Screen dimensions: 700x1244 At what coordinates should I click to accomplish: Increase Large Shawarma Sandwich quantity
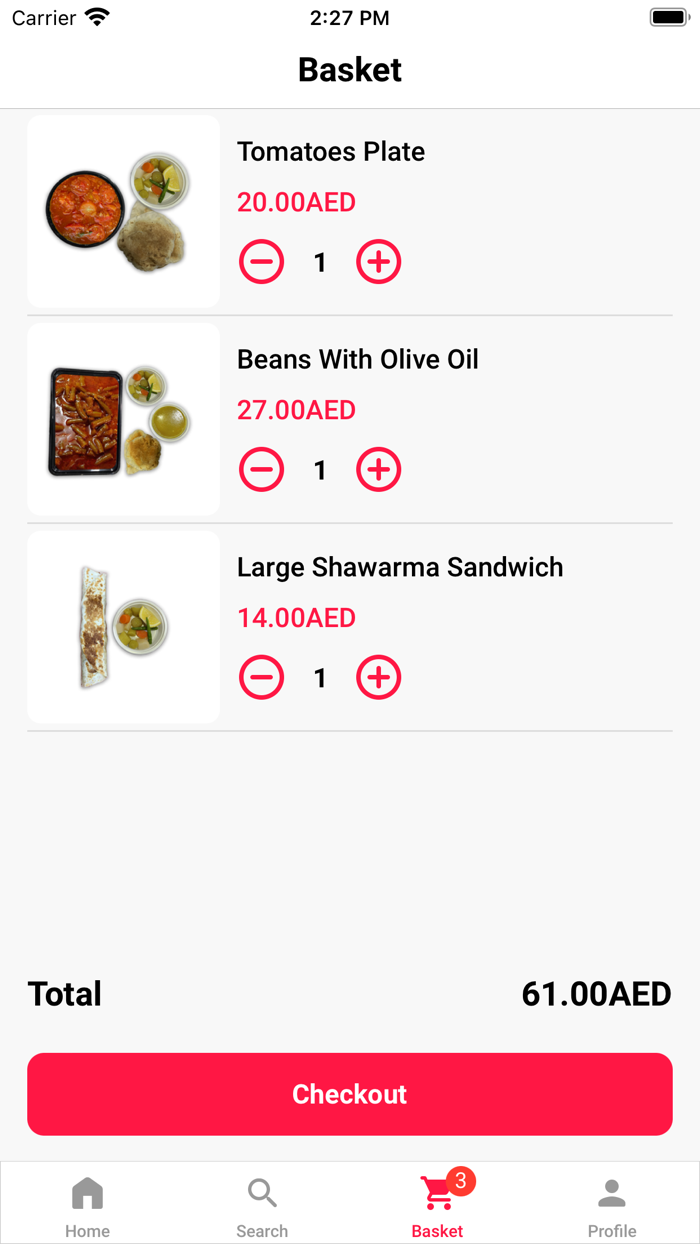tap(379, 678)
